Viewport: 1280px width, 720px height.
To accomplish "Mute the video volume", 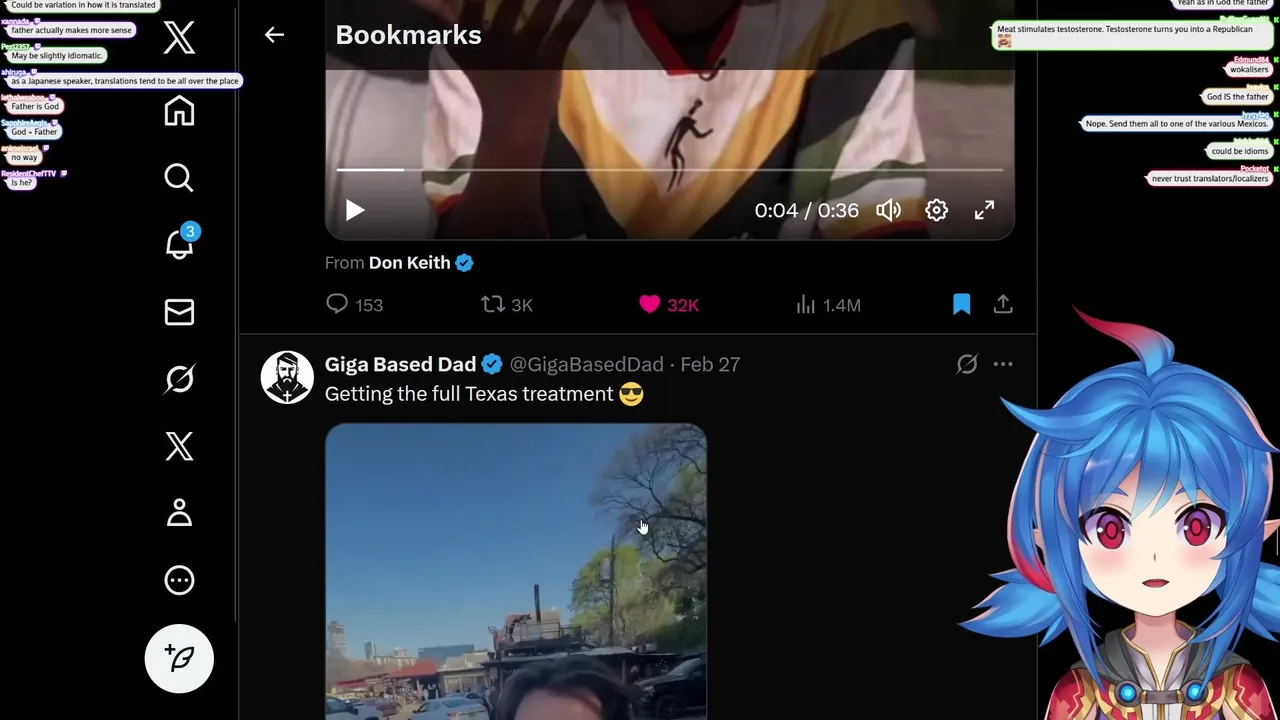I will click(888, 210).
